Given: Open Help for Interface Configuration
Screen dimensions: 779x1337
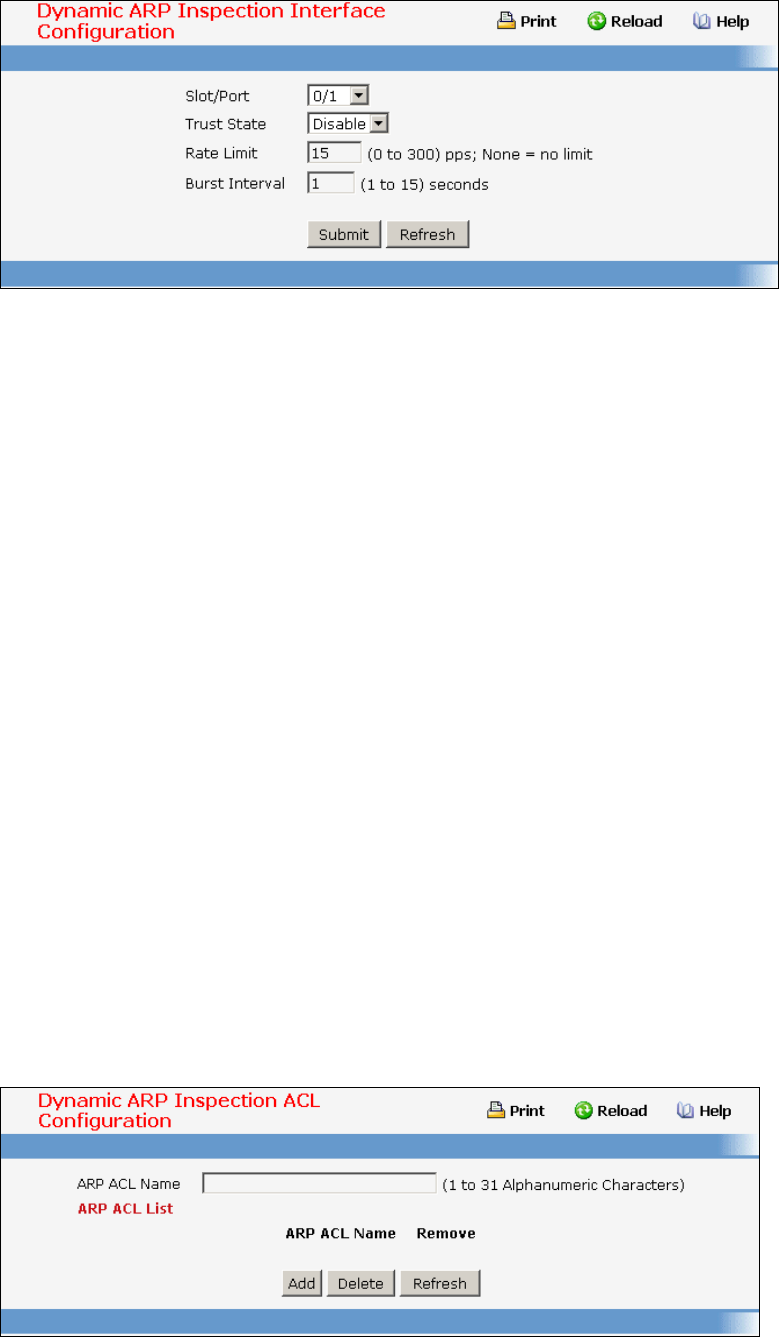Looking at the screenshot, I should tap(721, 21).
